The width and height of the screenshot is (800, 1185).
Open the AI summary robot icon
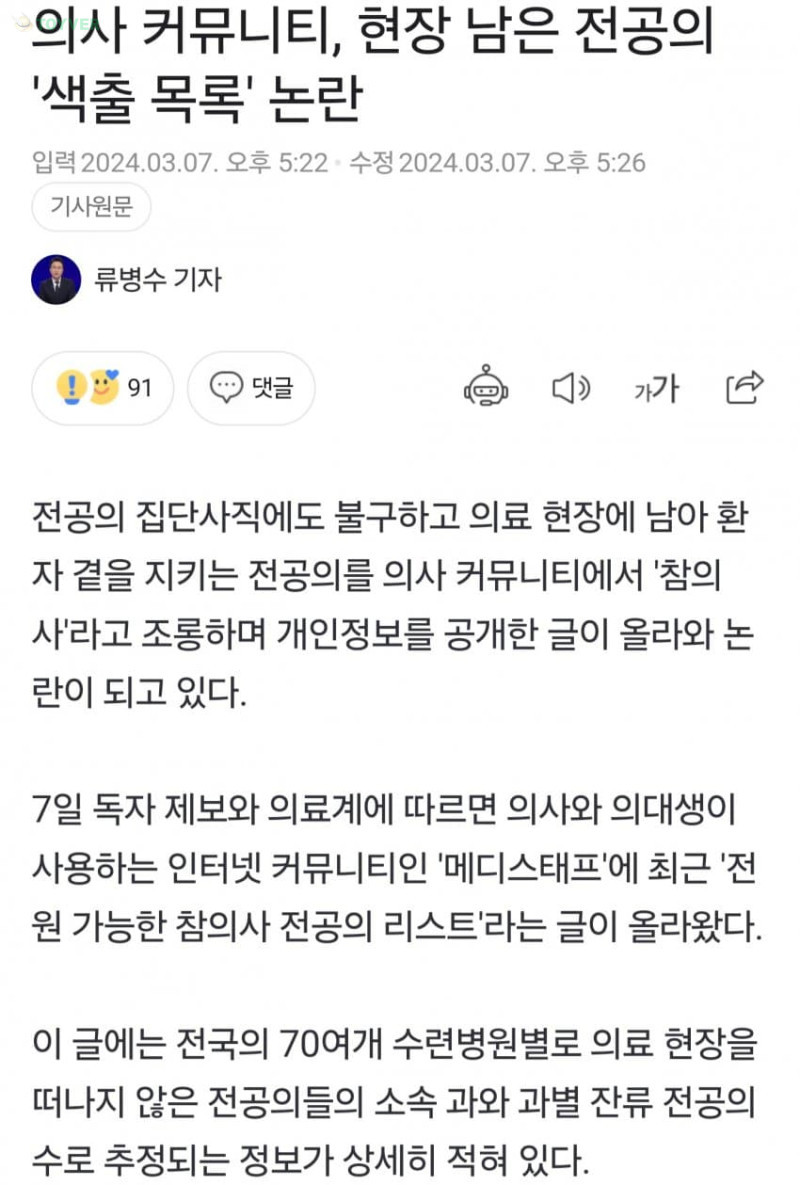click(486, 387)
